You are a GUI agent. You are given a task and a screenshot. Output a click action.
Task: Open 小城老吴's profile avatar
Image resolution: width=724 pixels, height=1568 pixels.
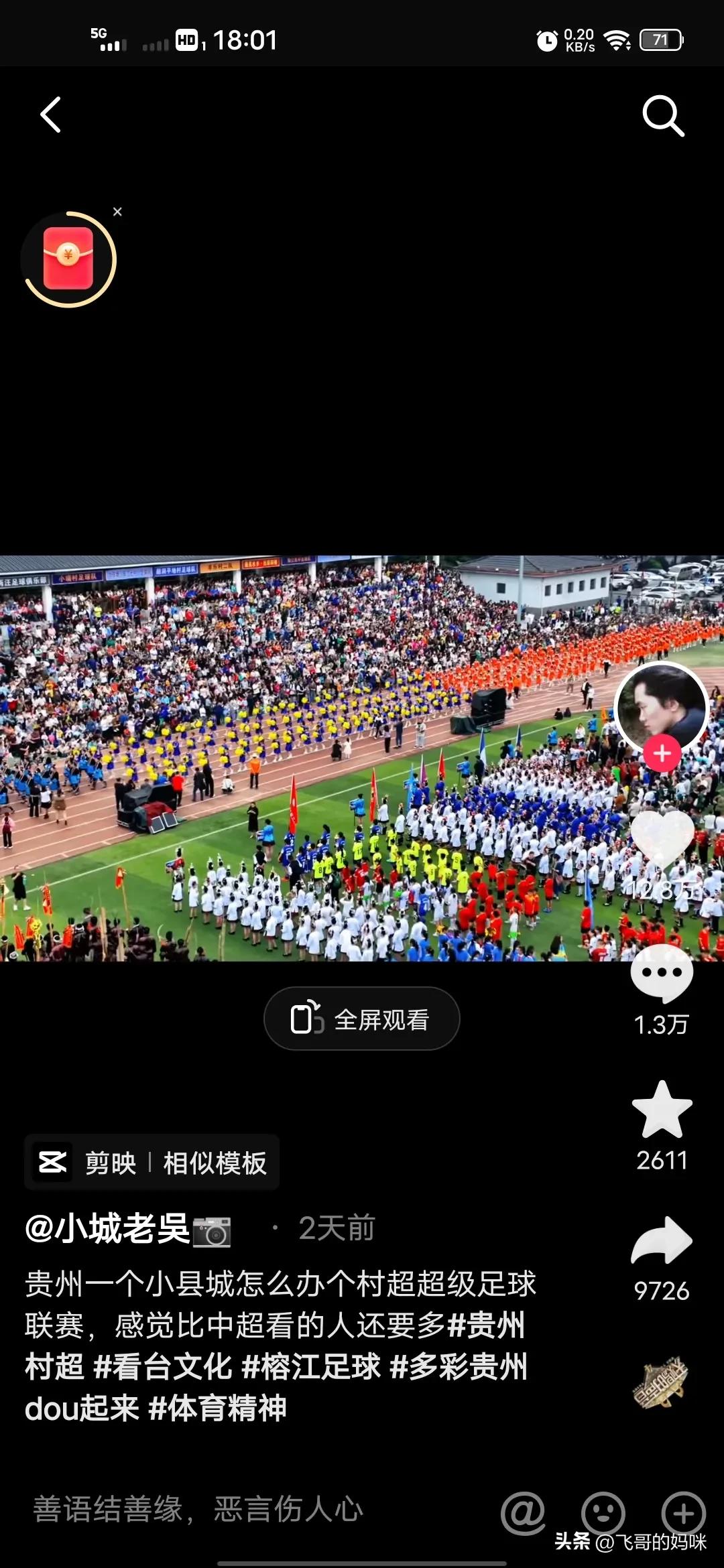point(661,708)
